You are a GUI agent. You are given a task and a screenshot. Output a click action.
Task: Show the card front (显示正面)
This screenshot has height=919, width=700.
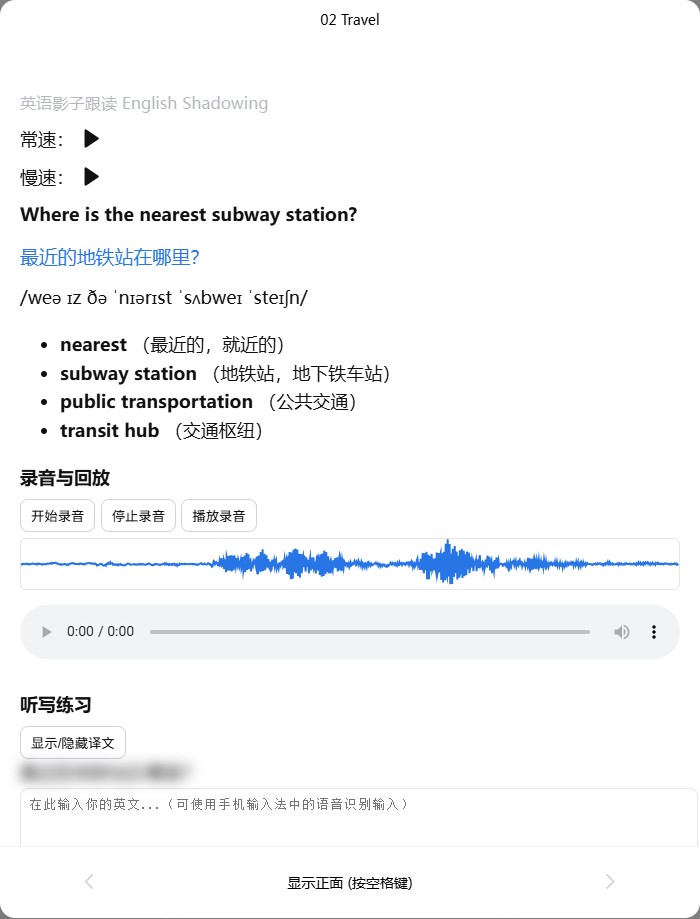(x=349, y=883)
